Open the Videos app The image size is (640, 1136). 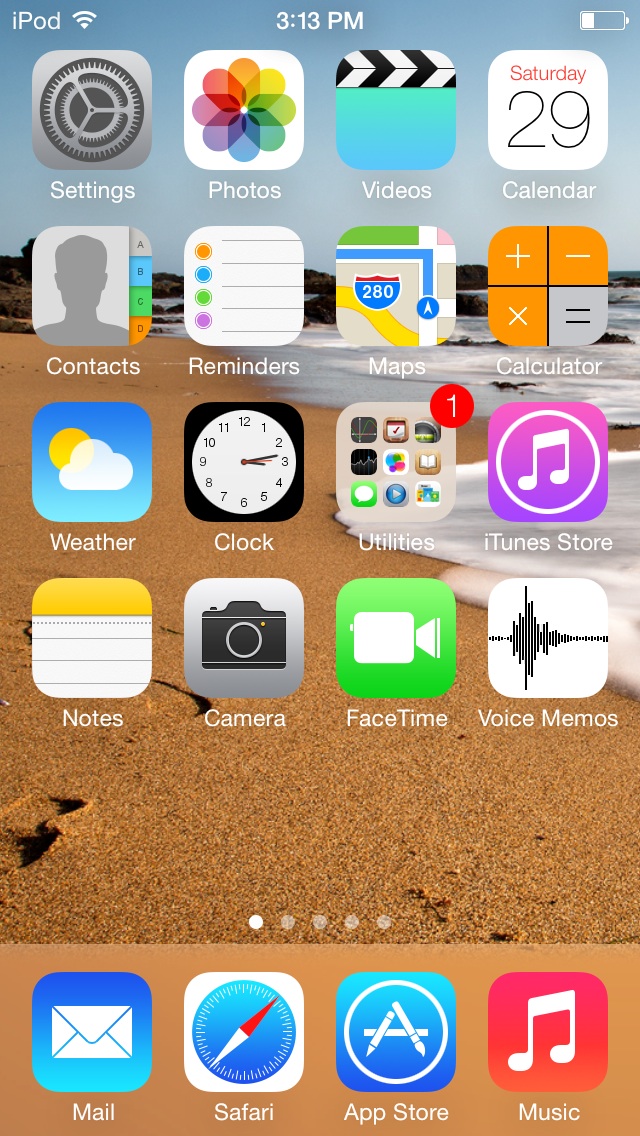tap(396, 110)
